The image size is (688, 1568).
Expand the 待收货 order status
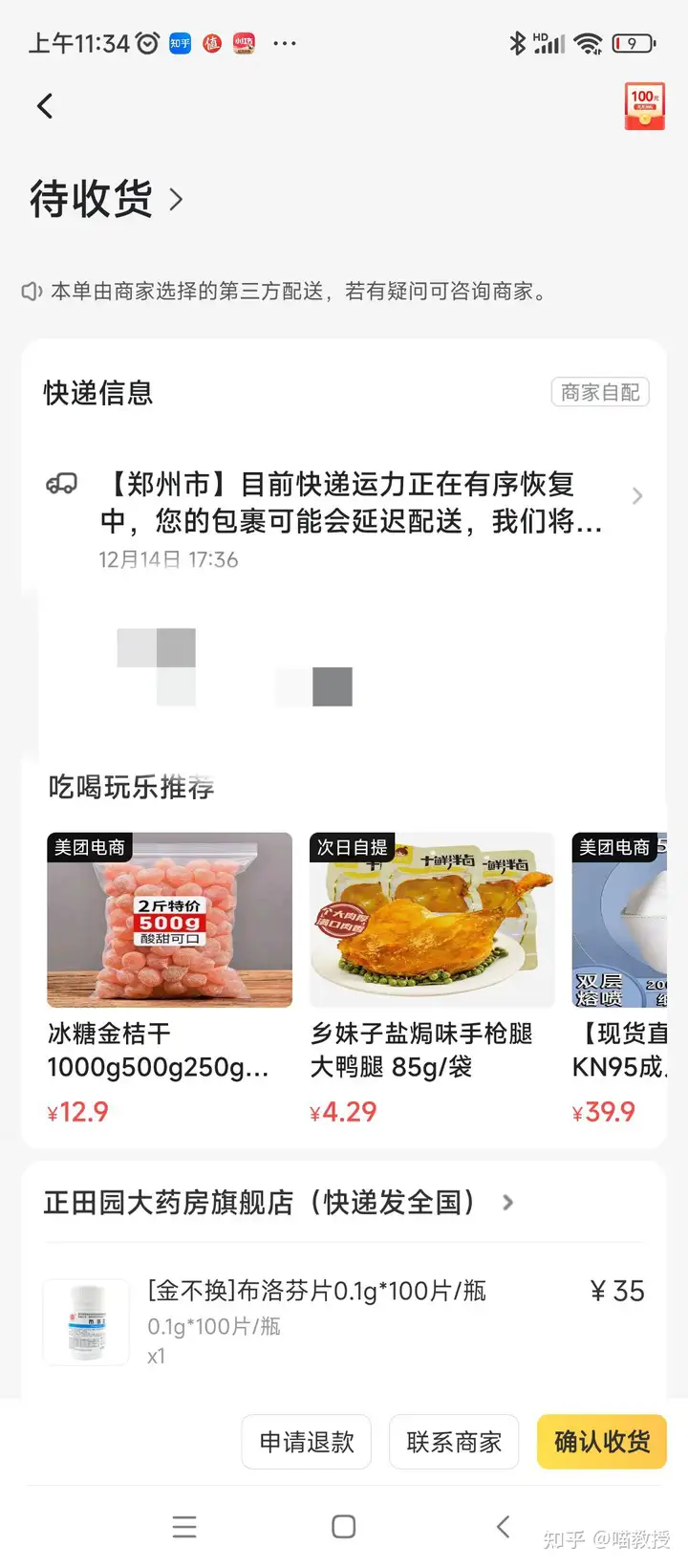tap(105, 199)
